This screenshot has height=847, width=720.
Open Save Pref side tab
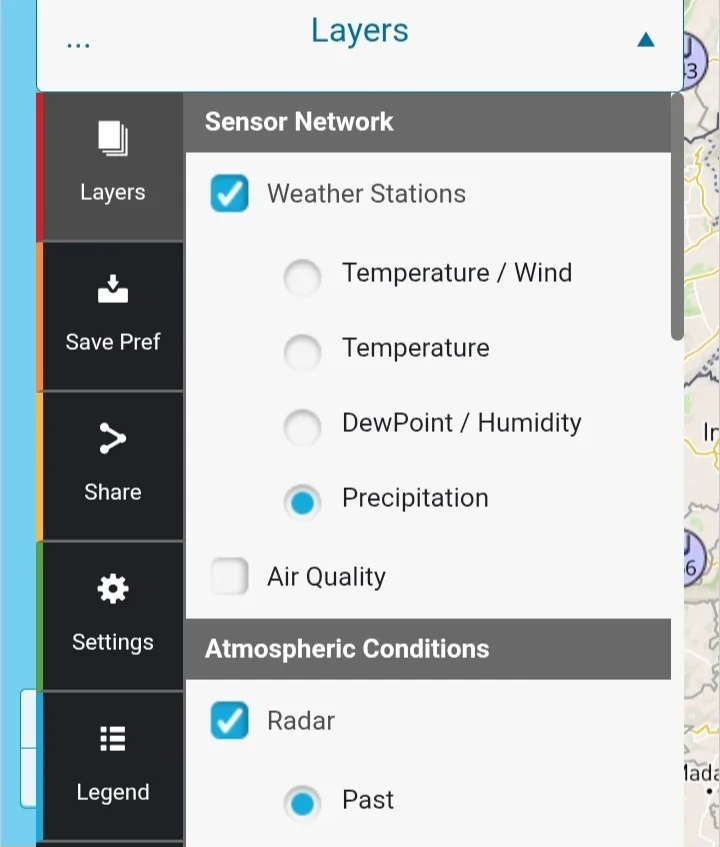[x=112, y=316]
